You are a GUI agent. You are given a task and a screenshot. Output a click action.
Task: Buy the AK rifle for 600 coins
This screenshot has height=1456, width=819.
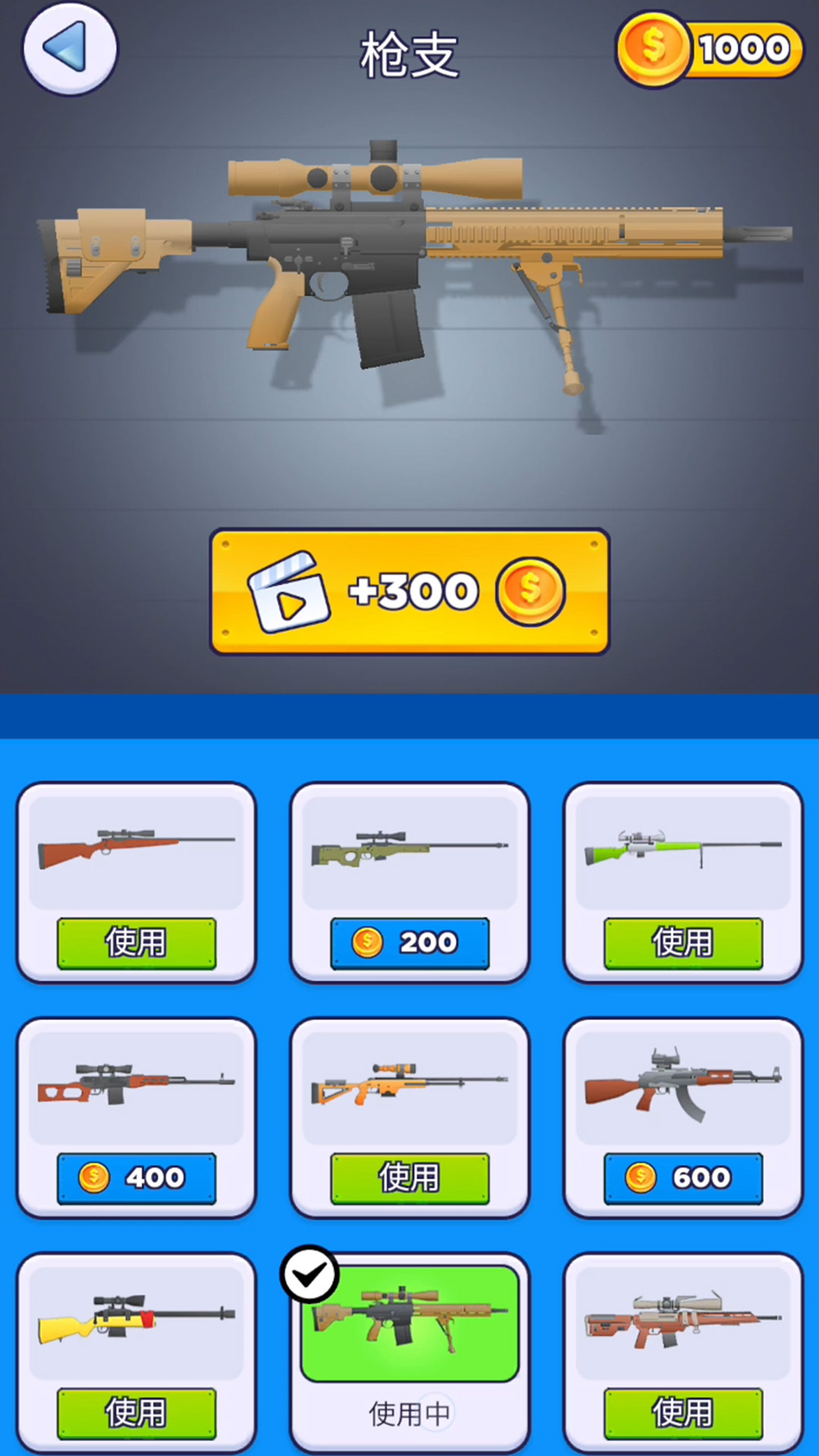[682, 1178]
